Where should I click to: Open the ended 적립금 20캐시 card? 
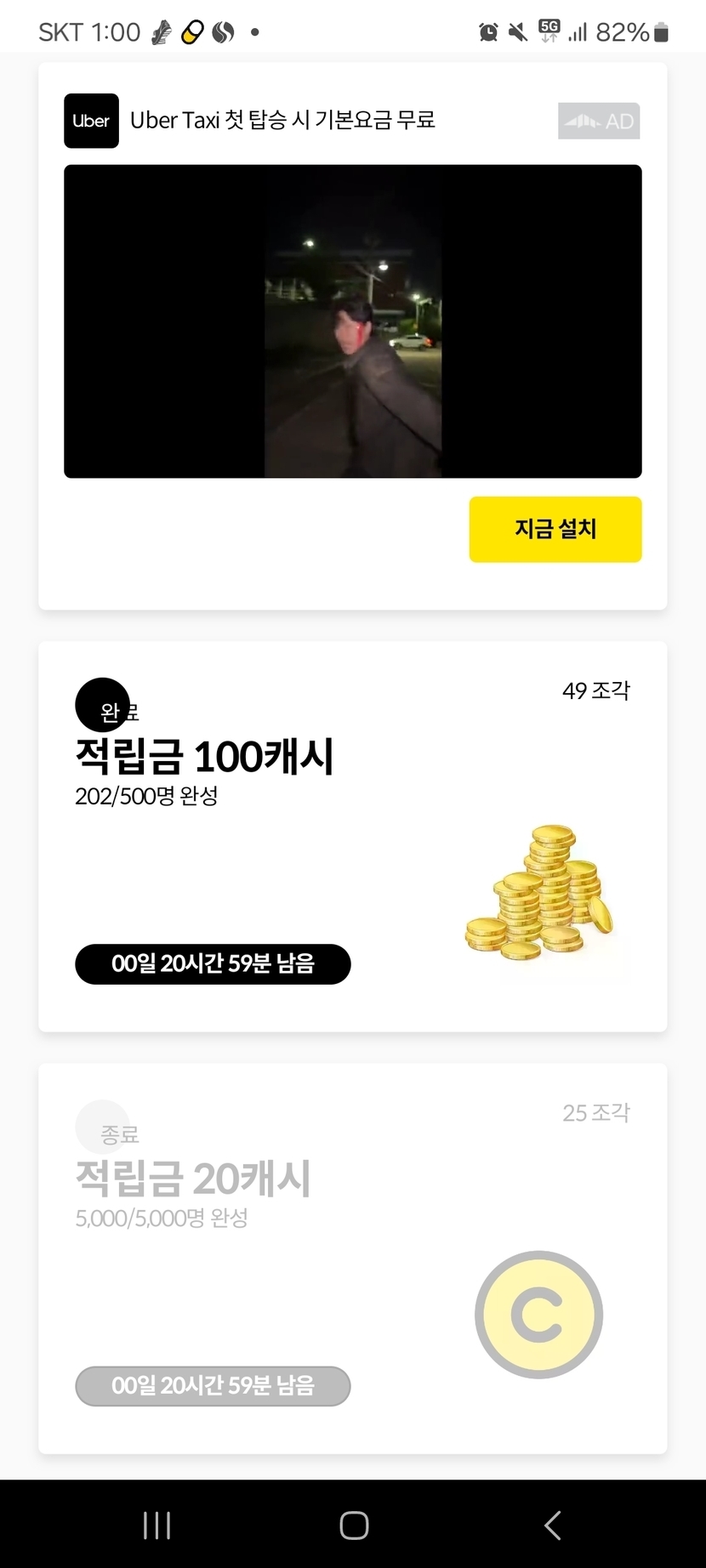pos(352,1258)
